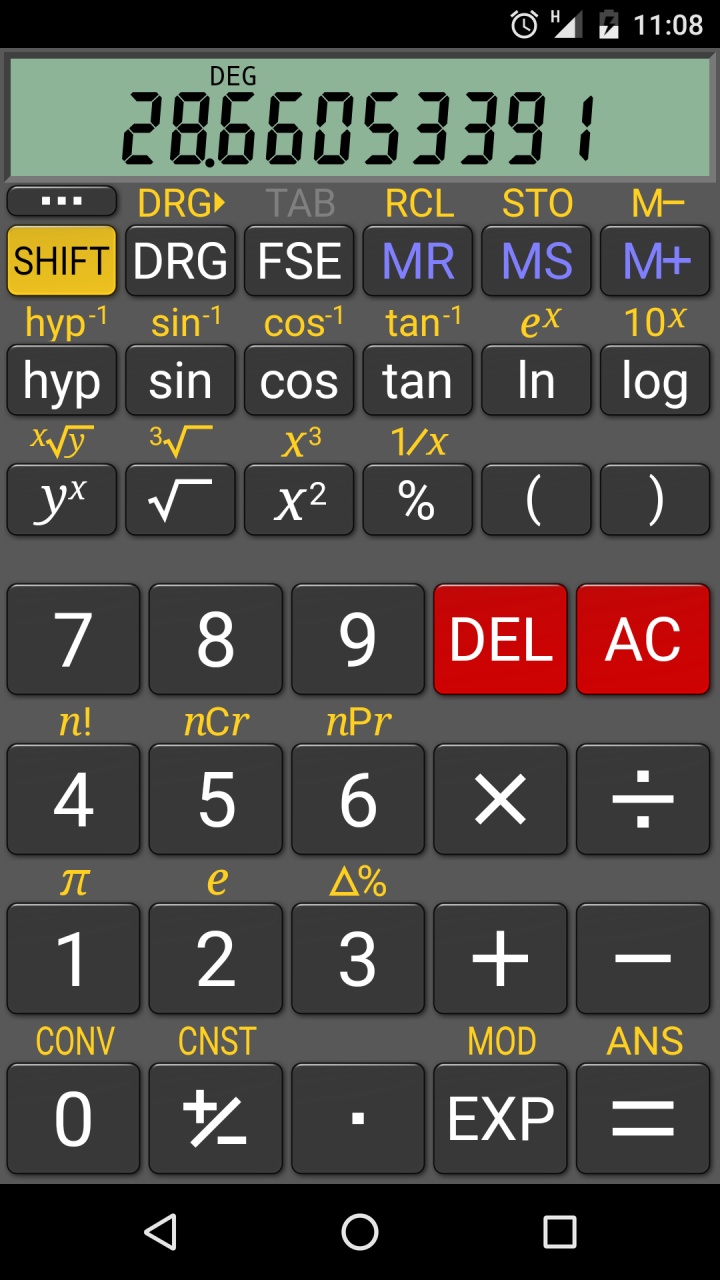Tap the DRG angle mode key
Viewport: 720px width, 1280px height.
(x=180, y=261)
